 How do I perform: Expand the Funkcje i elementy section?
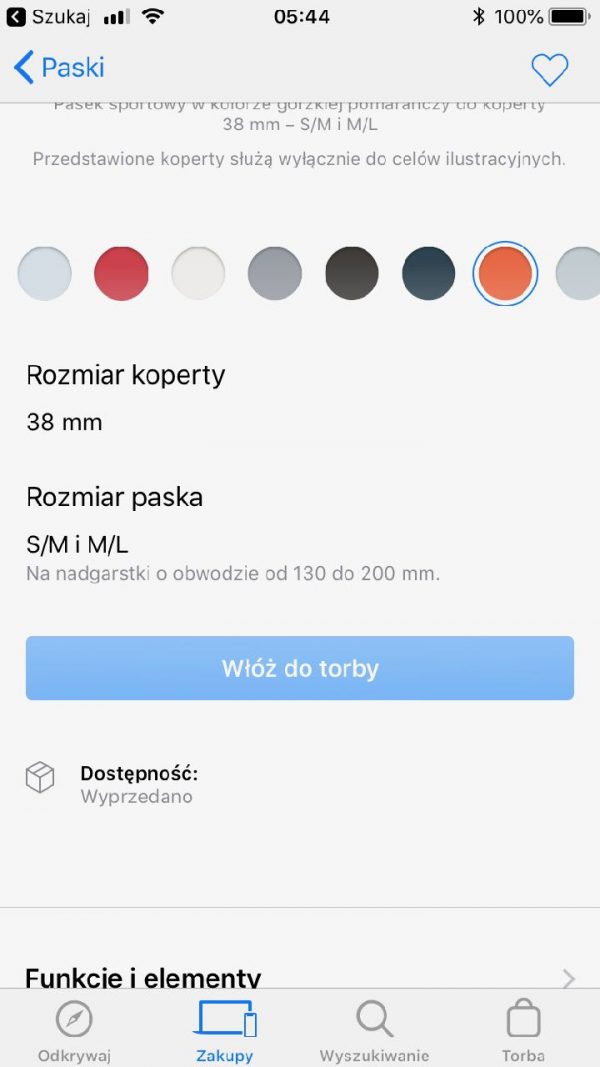click(300, 977)
